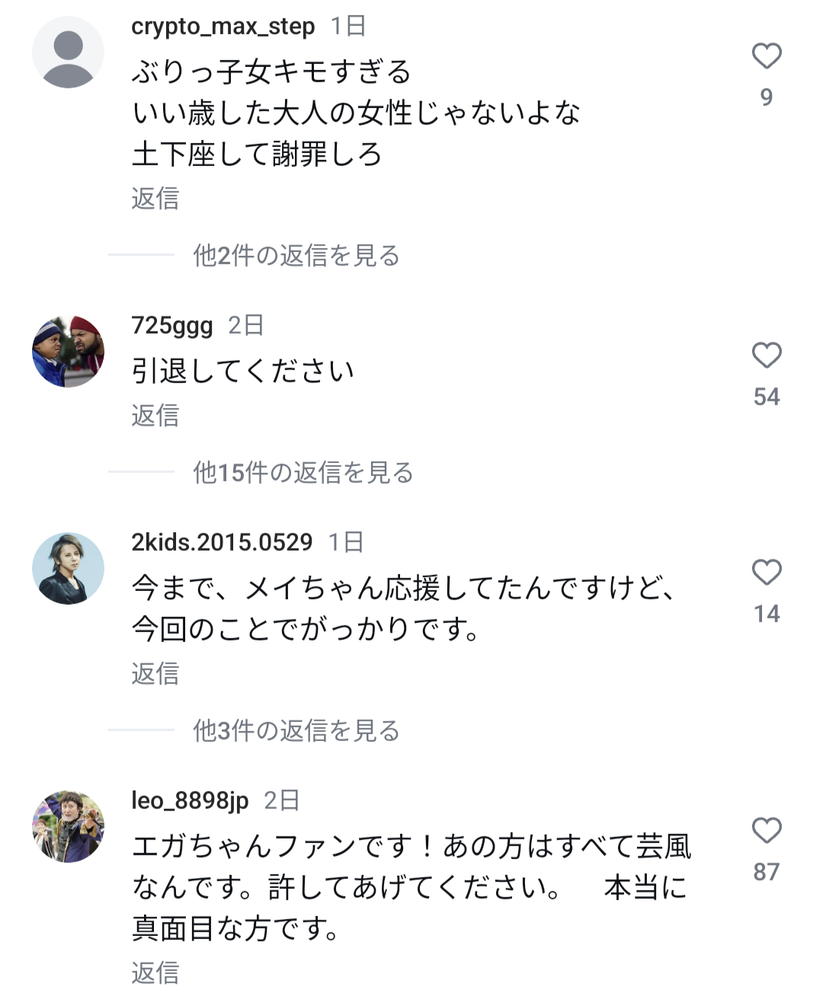Open crypto_max_step's username
The width and height of the screenshot is (823, 1000).
[x=222, y=28]
